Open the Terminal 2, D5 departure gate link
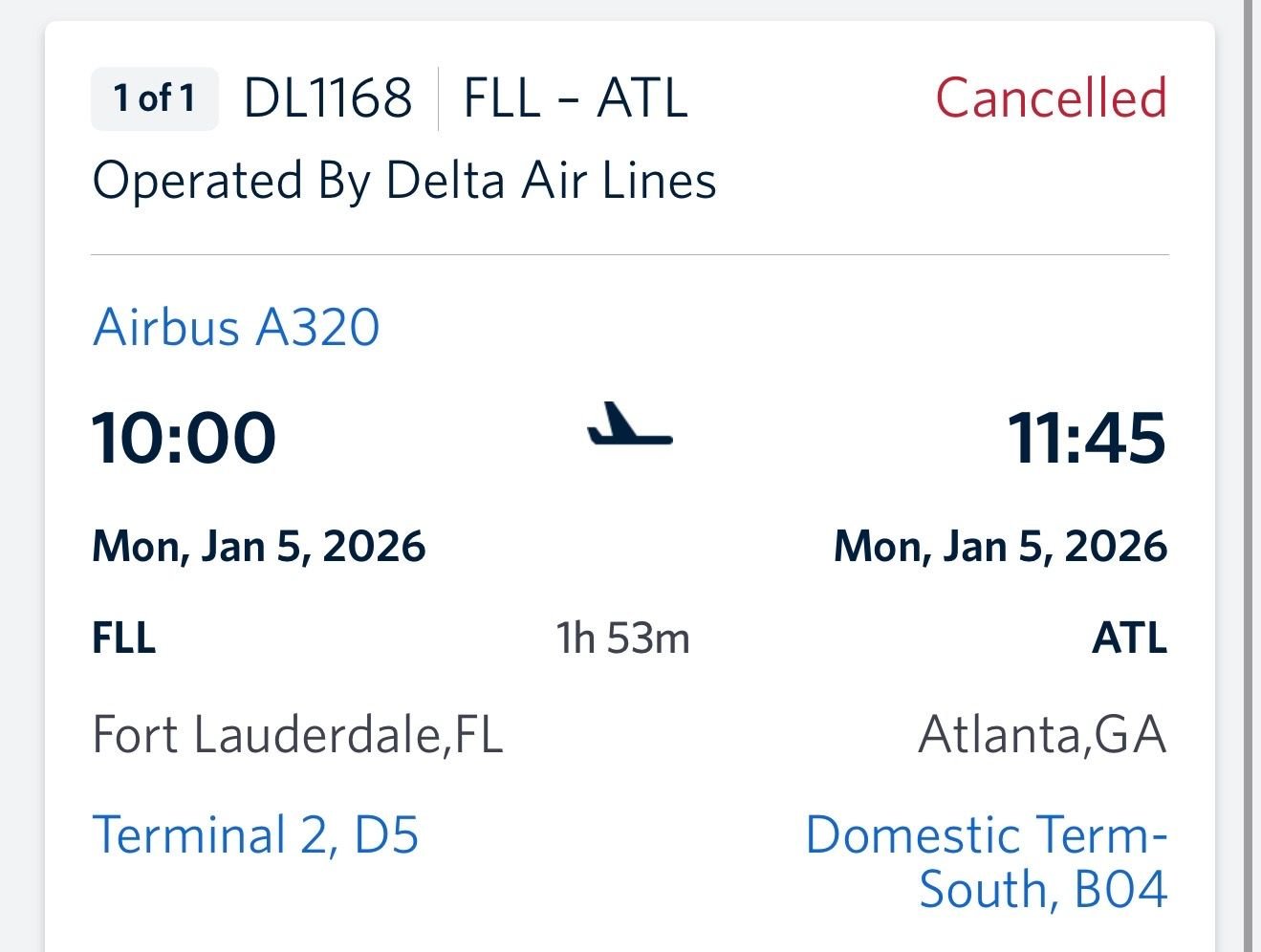This screenshot has width=1261, height=952. point(255,834)
